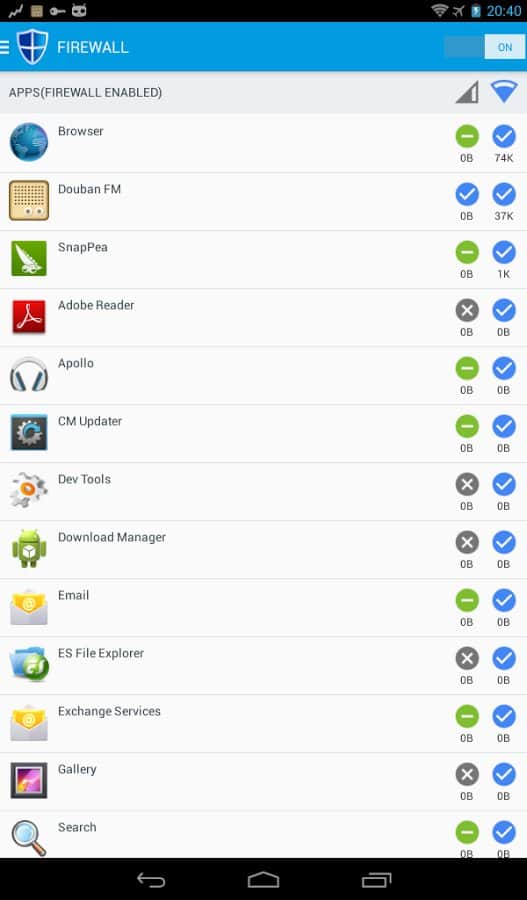Unblock mobile data for ES File Explorer
This screenshot has width=527, height=900.
pyautogui.click(x=467, y=658)
